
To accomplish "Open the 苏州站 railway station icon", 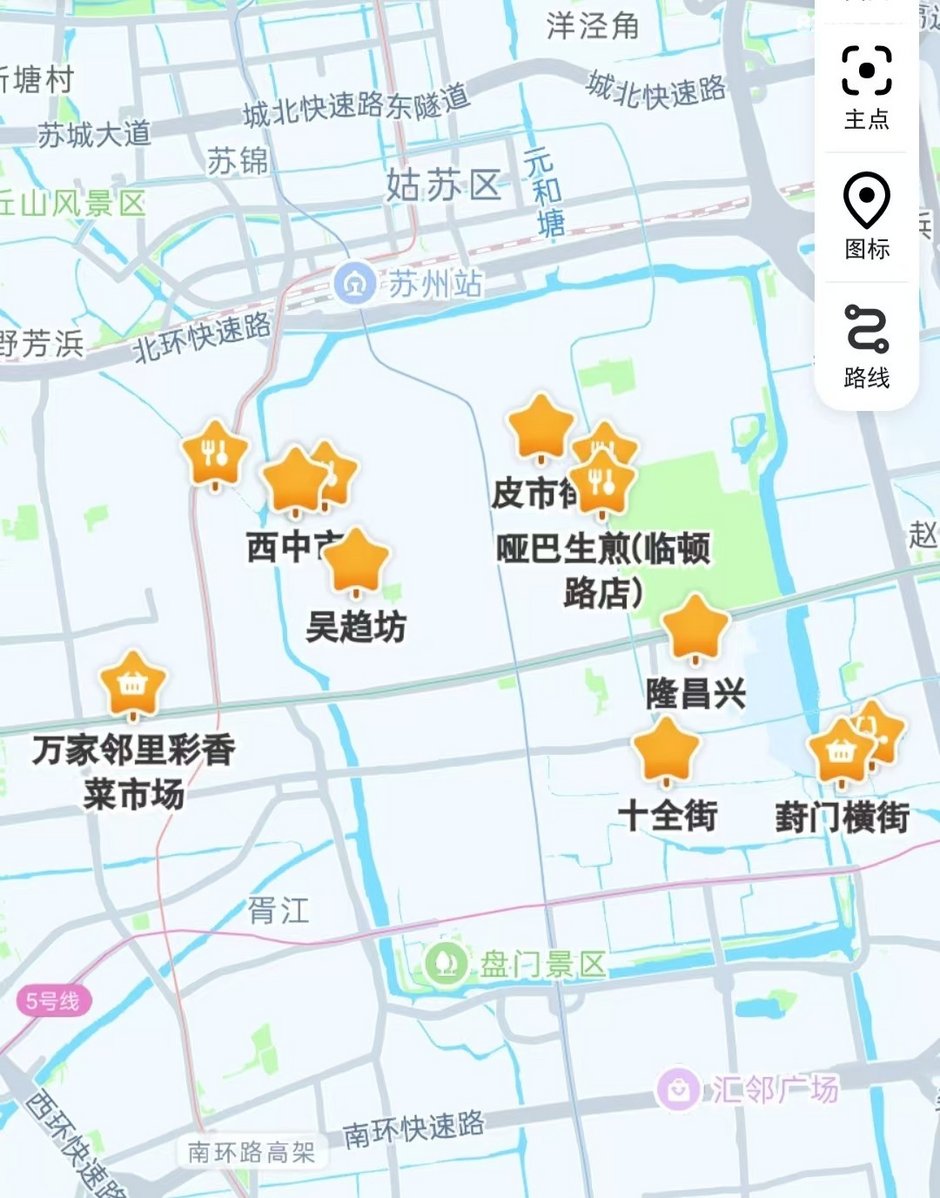I will click(351, 283).
